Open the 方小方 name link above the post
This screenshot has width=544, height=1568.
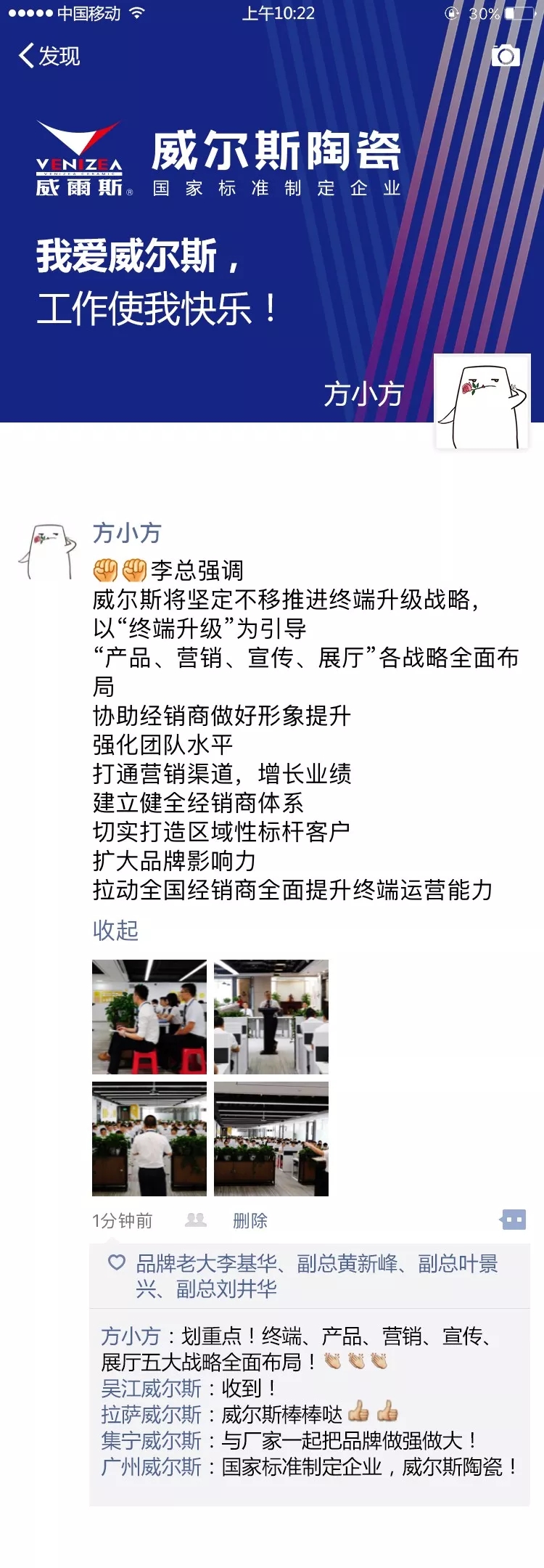click(127, 533)
